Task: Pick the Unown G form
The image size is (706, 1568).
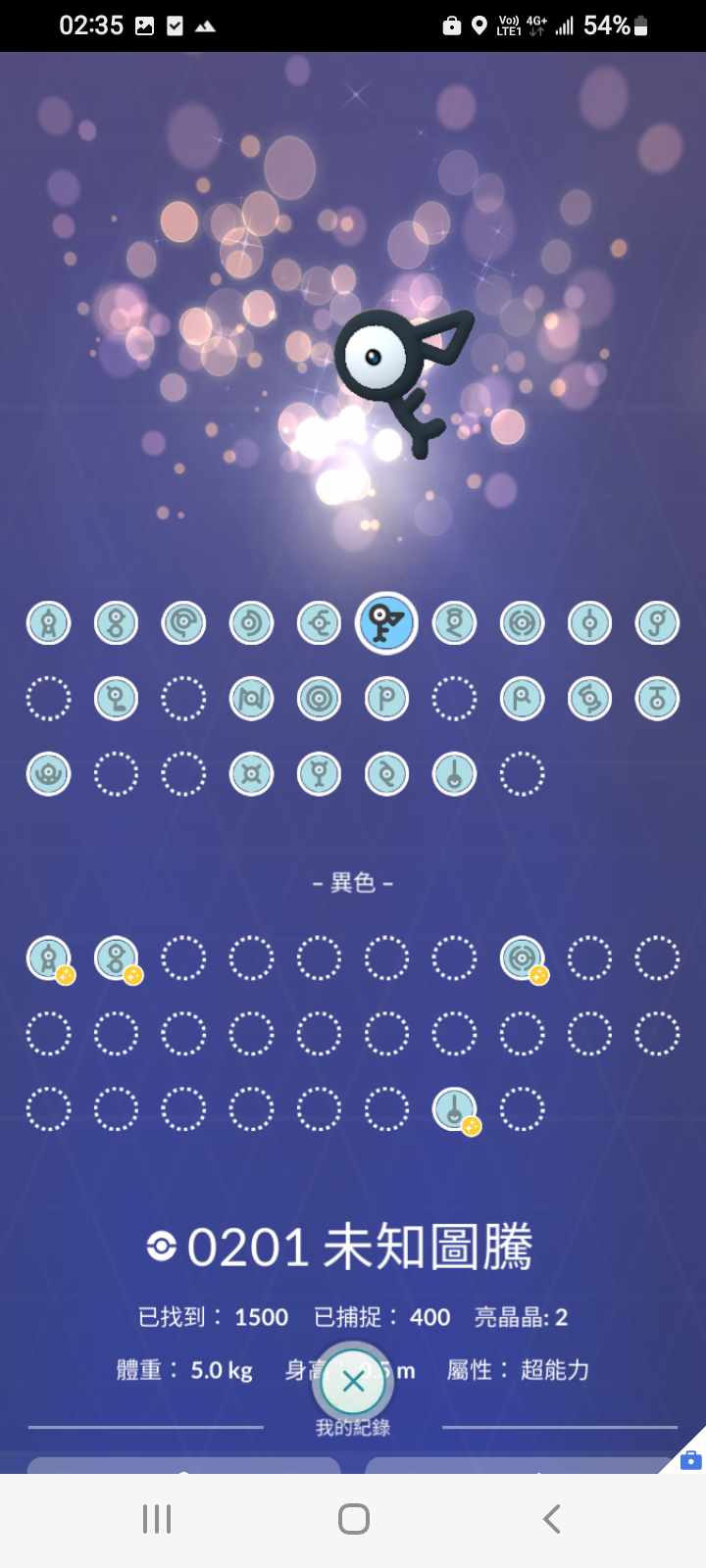Action: 454,623
